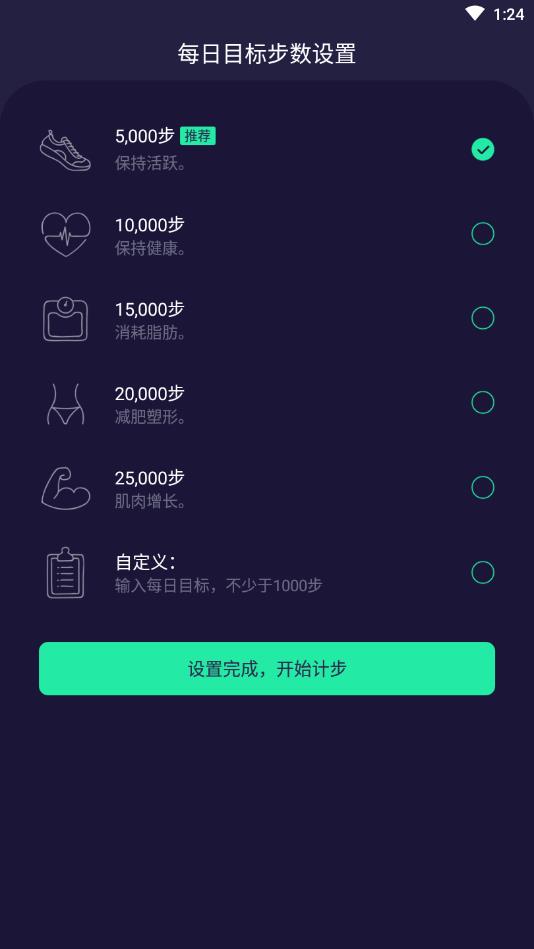This screenshot has height=949, width=534.
Task: Choose the 25,000步 muscle growth goal
Action: tap(267, 487)
